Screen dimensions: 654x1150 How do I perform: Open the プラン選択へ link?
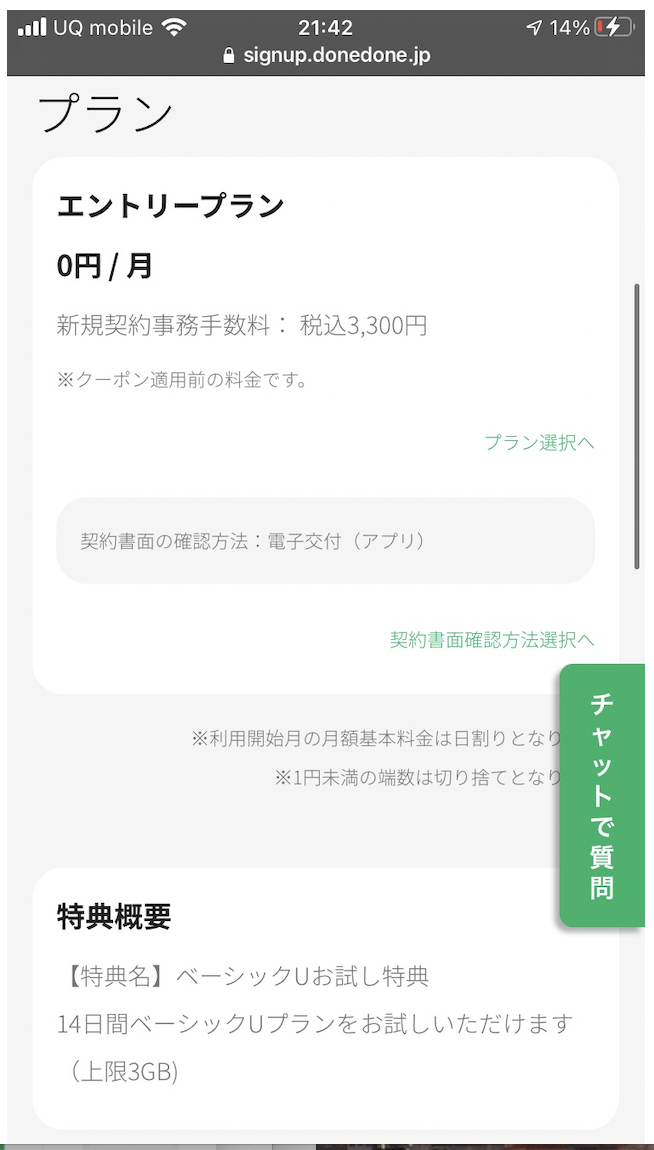(x=539, y=442)
